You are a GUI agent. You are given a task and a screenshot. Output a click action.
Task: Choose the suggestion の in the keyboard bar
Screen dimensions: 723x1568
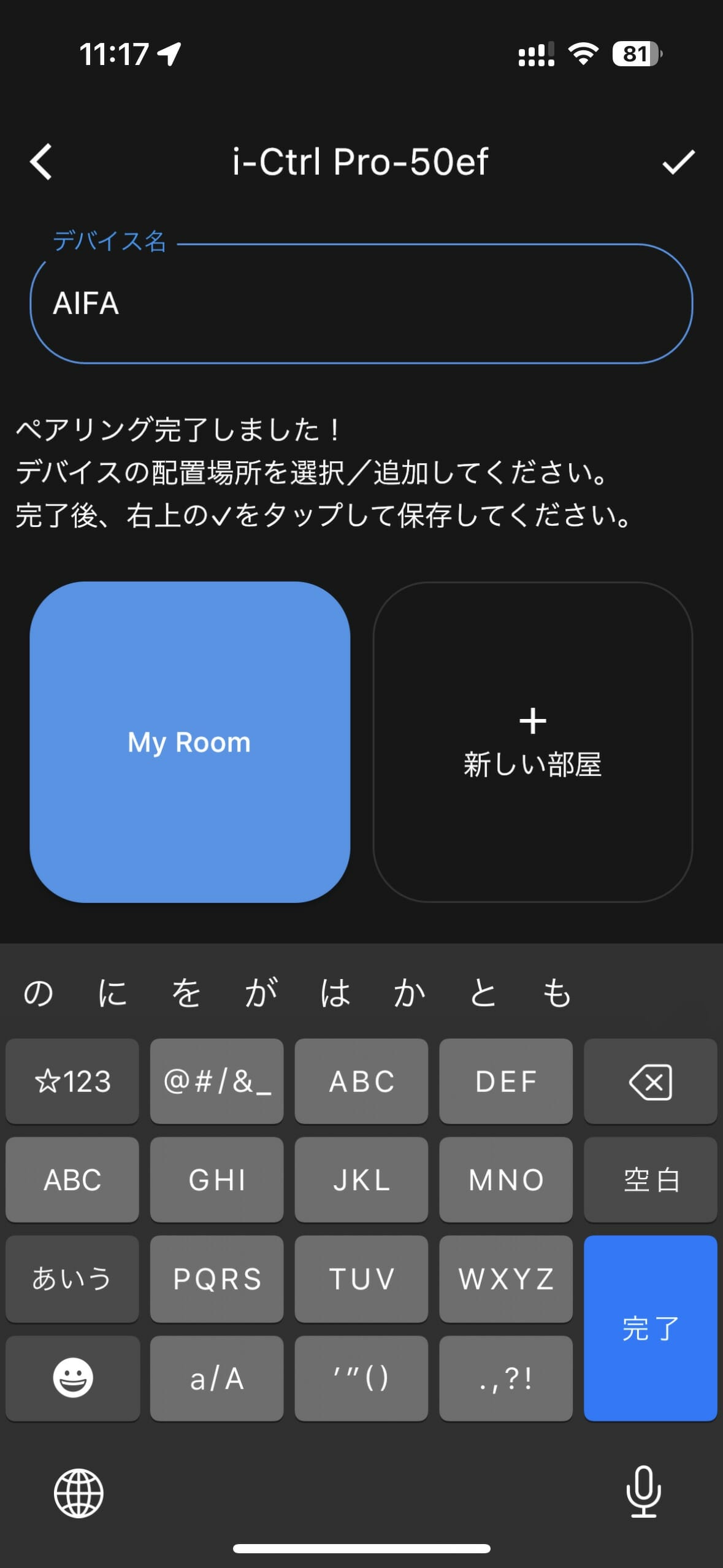[39, 993]
